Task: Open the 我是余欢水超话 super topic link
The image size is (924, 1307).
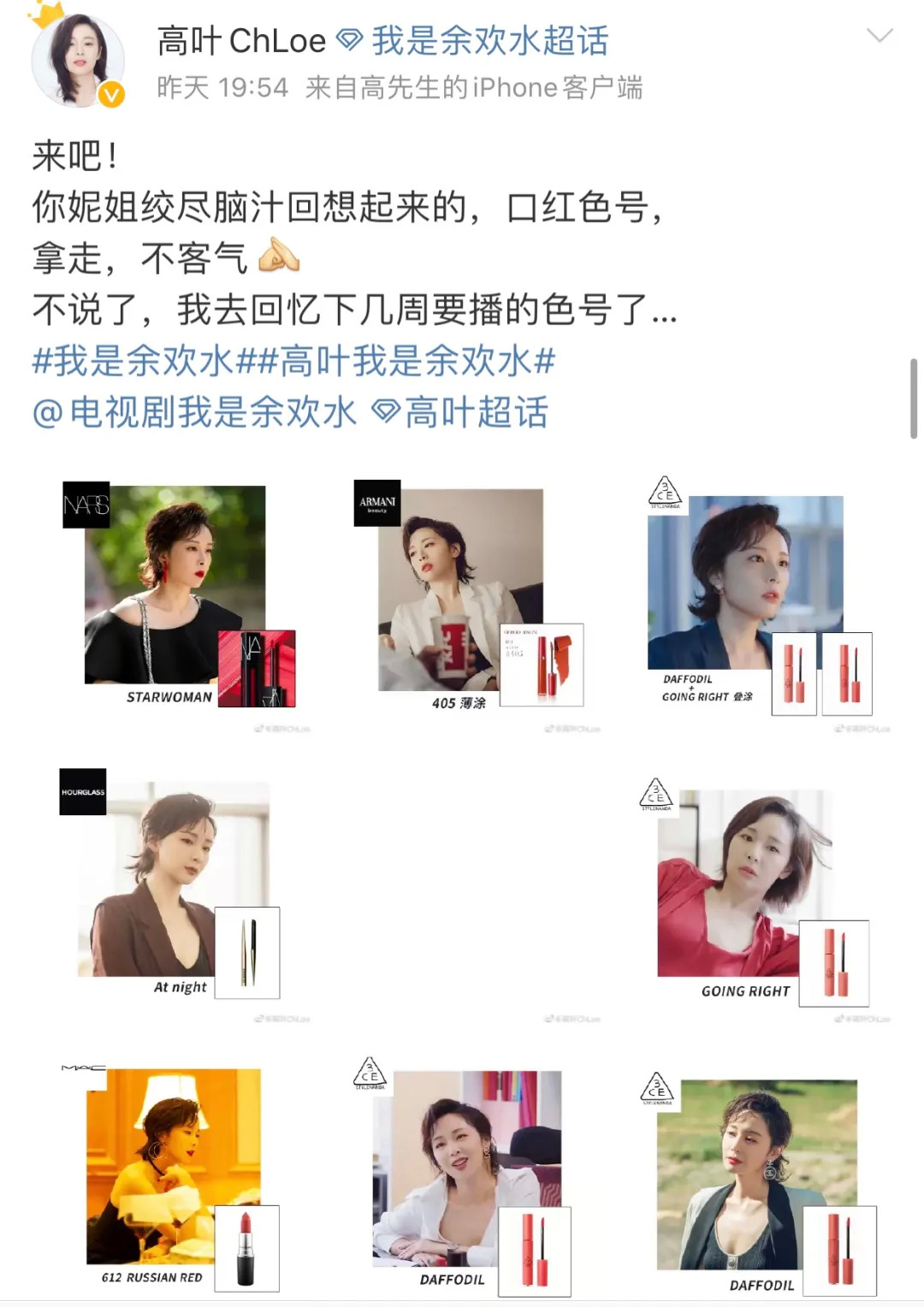Action: tap(473, 41)
